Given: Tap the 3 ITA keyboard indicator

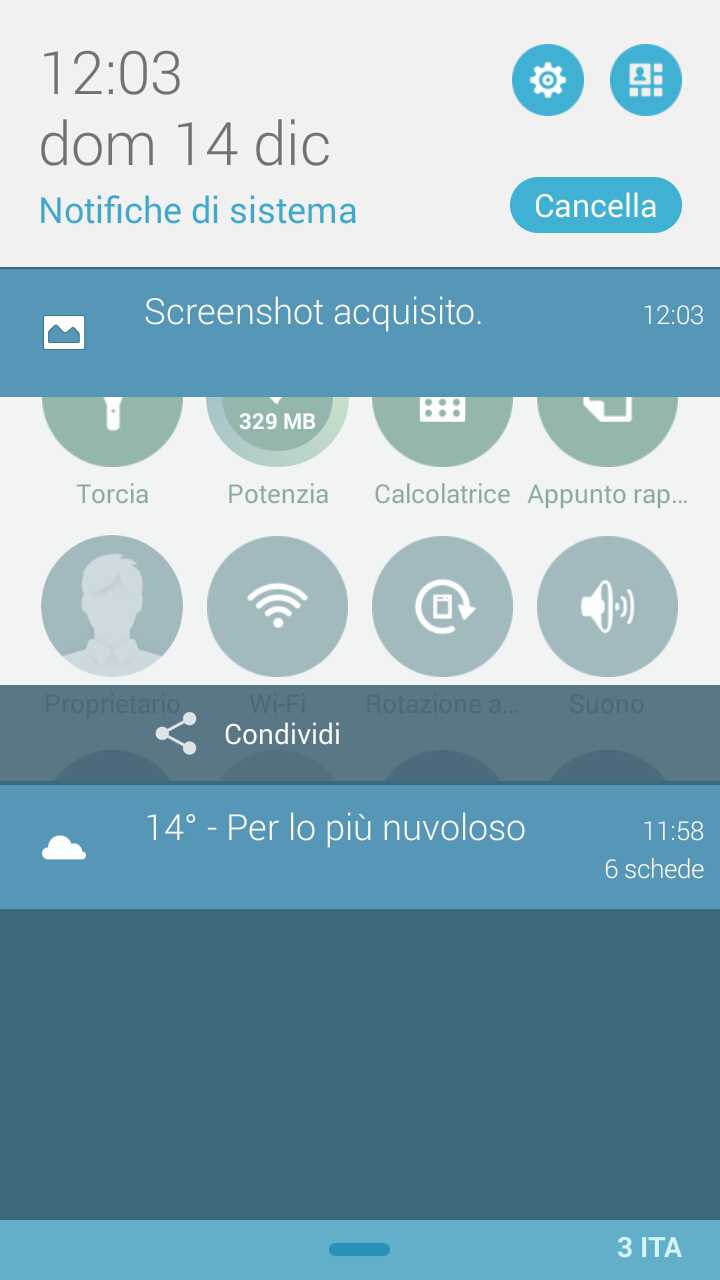Looking at the screenshot, I should click(x=649, y=1248).
